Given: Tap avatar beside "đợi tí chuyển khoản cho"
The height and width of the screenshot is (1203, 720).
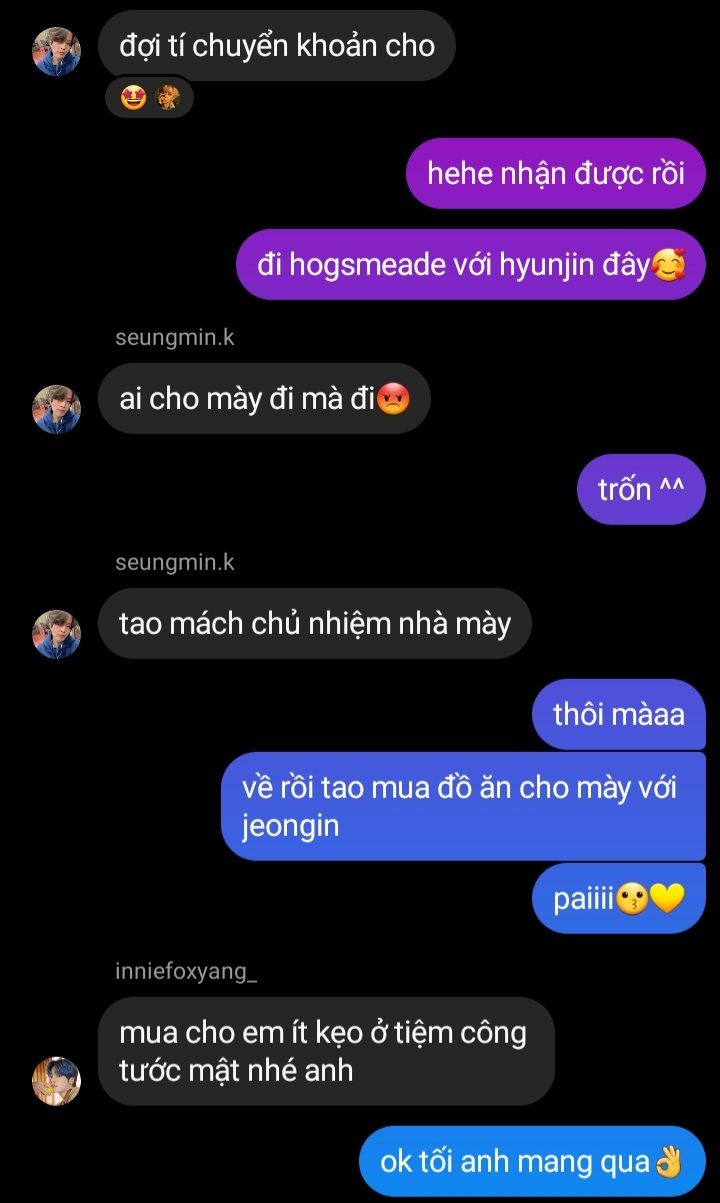Looking at the screenshot, I should (57, 51).
